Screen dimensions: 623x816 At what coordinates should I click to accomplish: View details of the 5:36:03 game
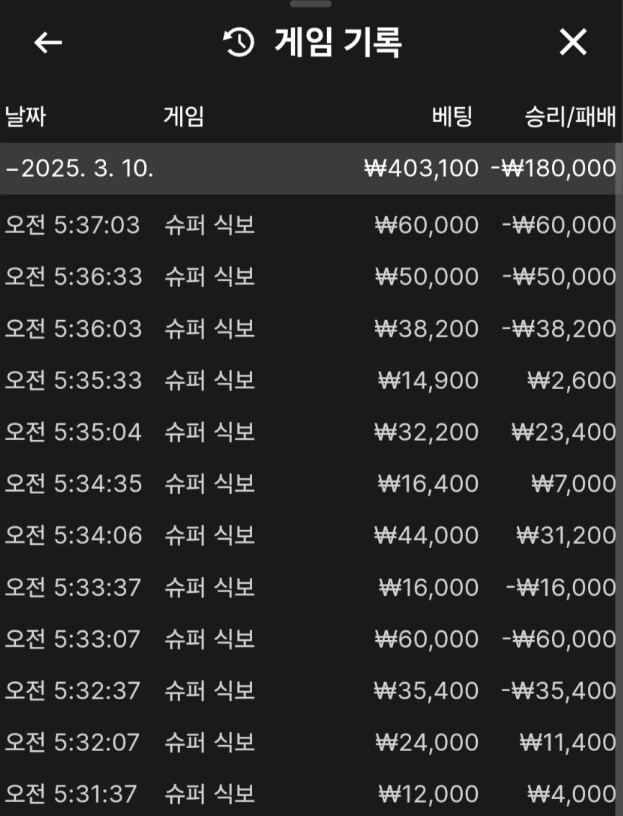click(x=310, y=328)
